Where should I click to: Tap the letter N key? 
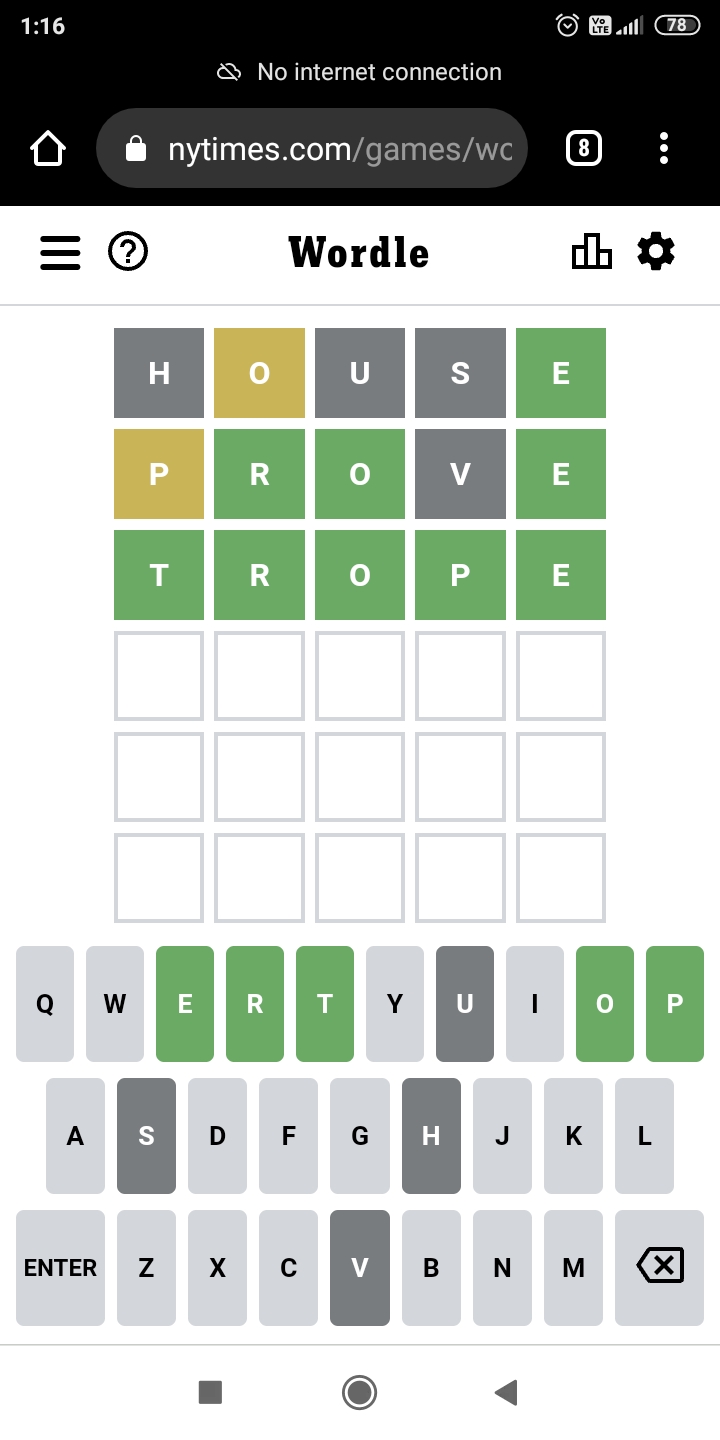tap(502, 1268)
